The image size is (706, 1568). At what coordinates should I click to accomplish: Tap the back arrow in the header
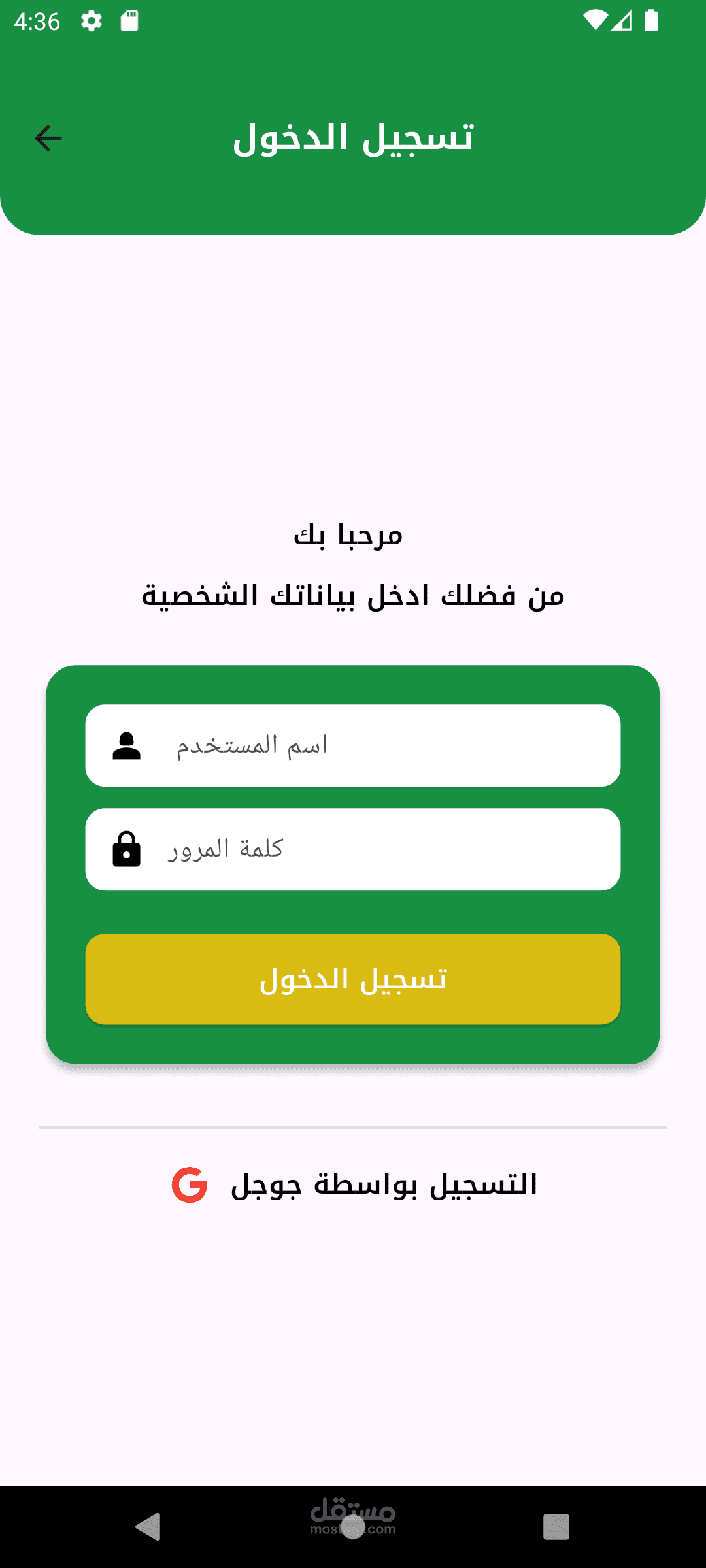pos(48,139)
